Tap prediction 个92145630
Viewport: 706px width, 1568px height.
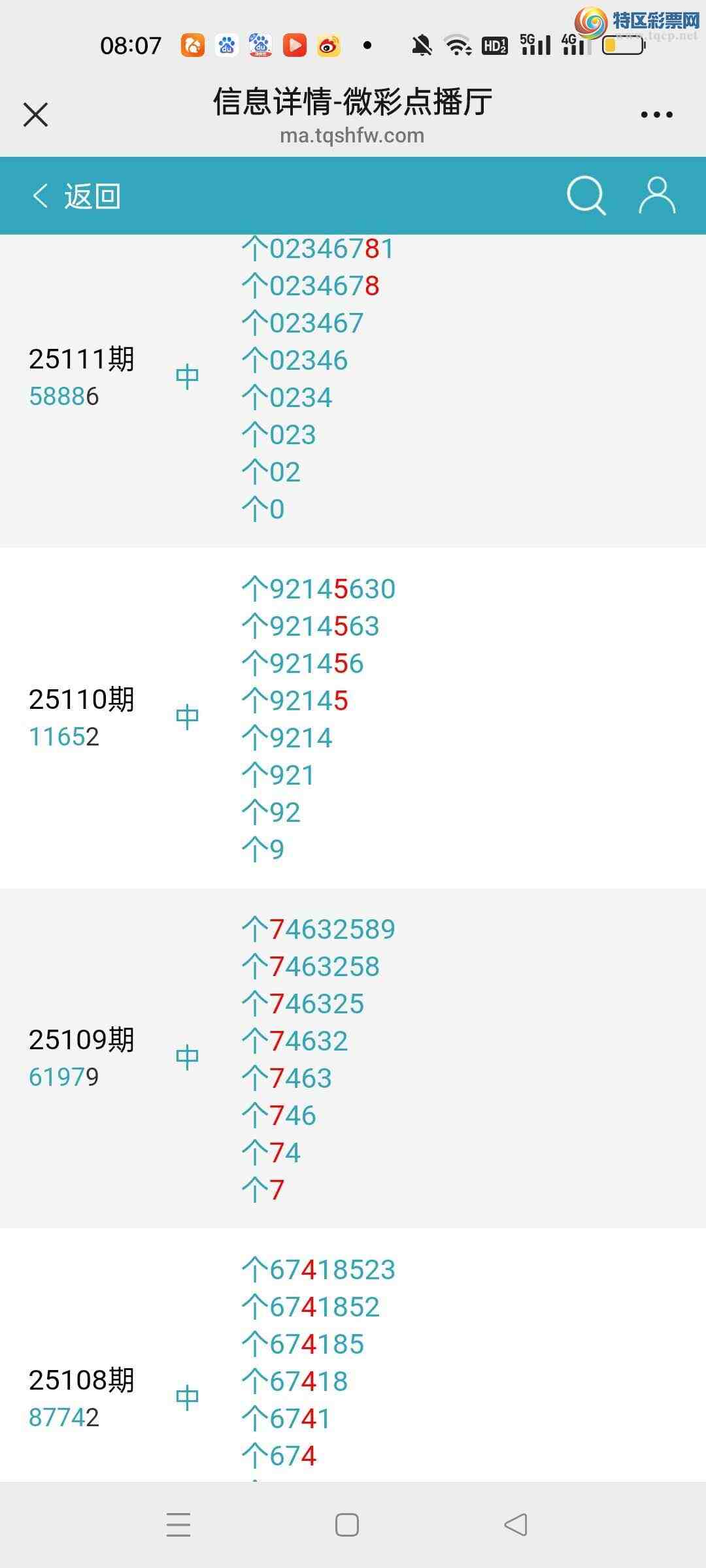(x=317, y=588)
